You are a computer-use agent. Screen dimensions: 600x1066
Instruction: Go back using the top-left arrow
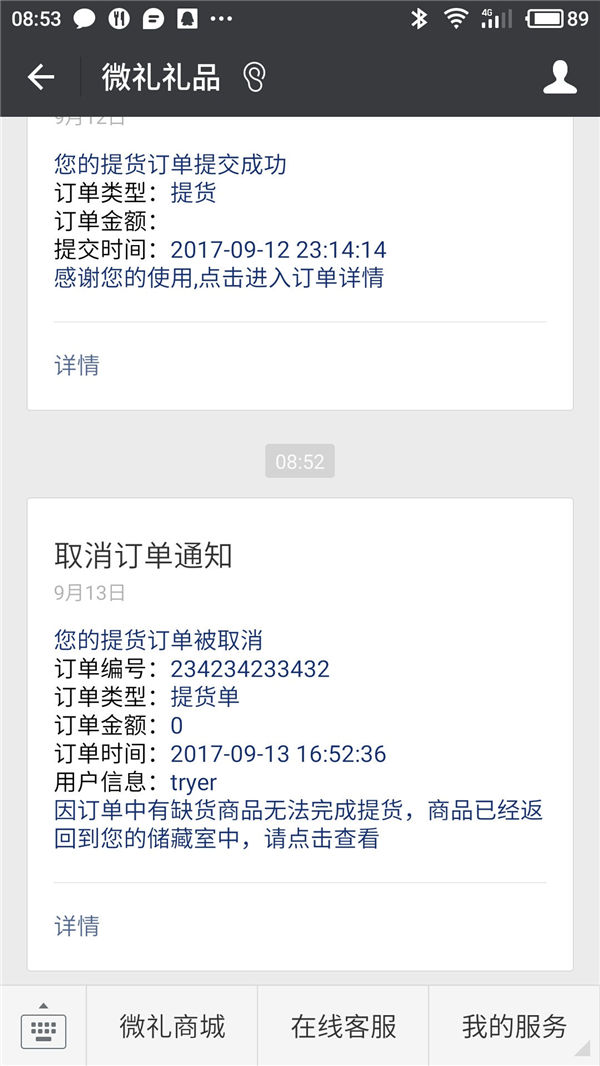click(41, 78)
